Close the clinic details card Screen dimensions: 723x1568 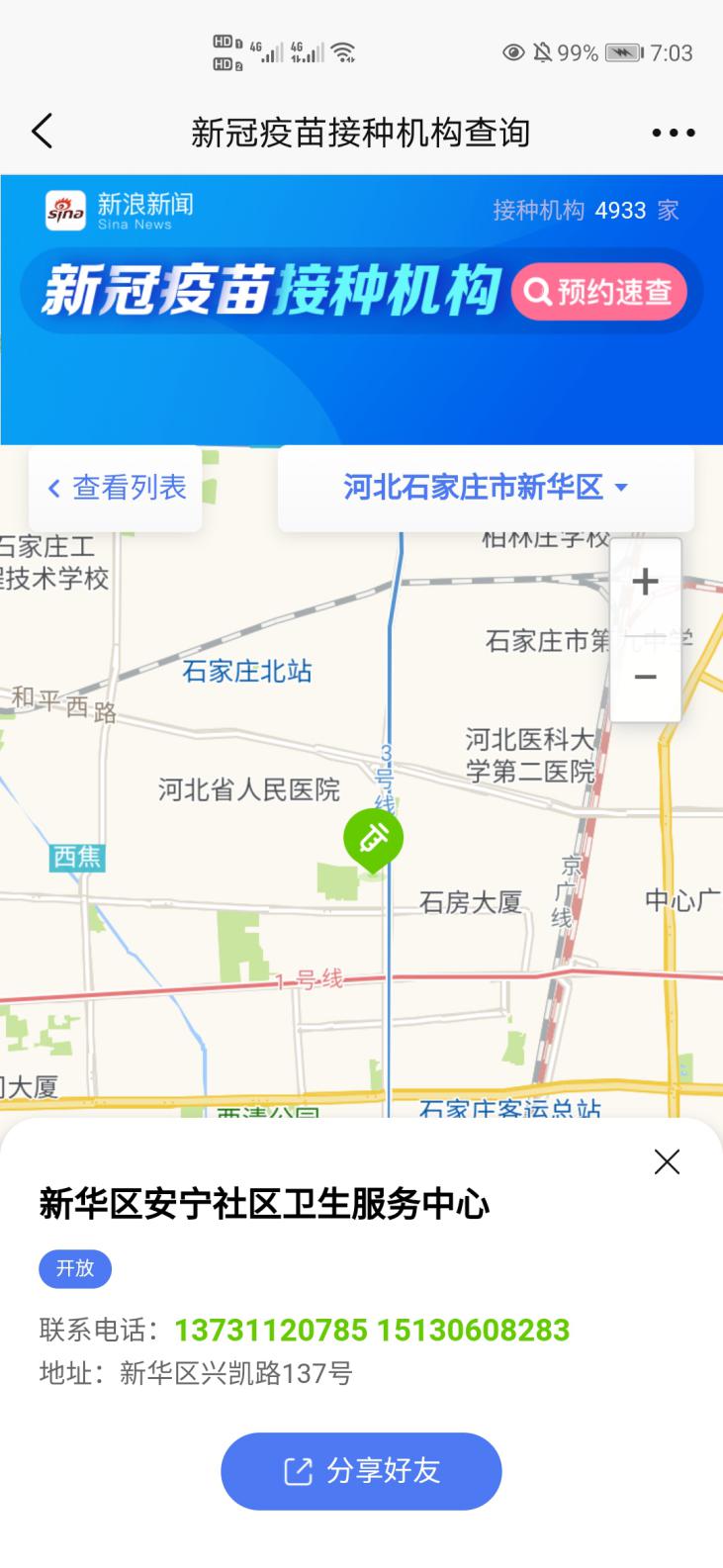[x=667, y=1161]
